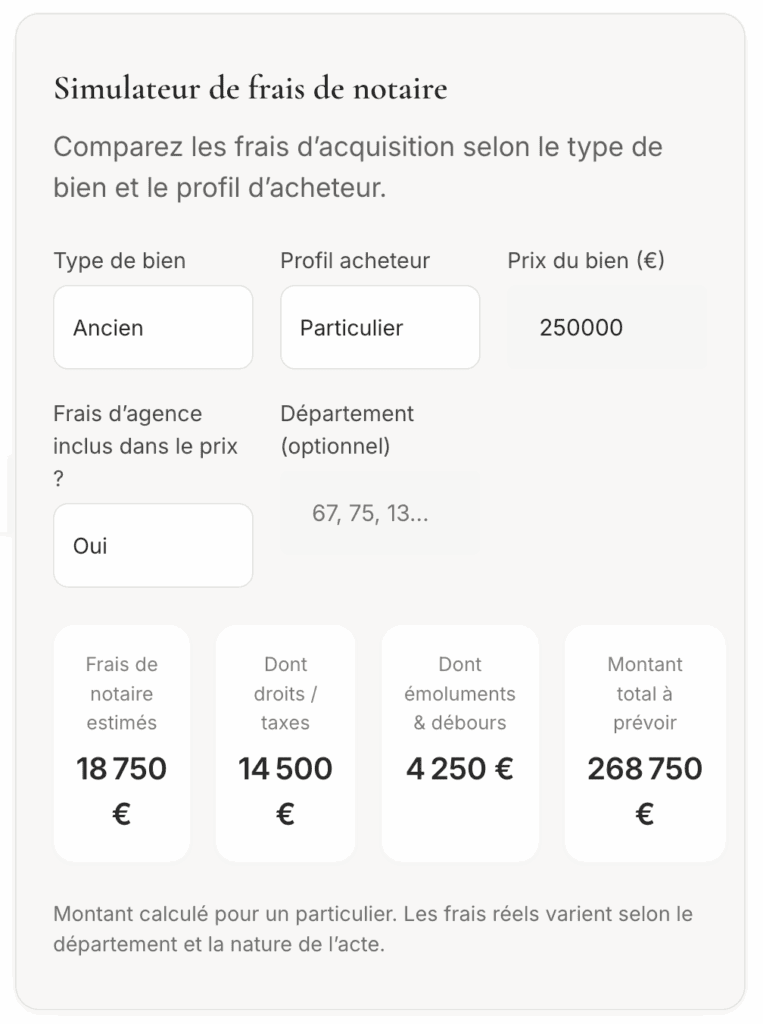Click the Comparez les frais description text

358,168
